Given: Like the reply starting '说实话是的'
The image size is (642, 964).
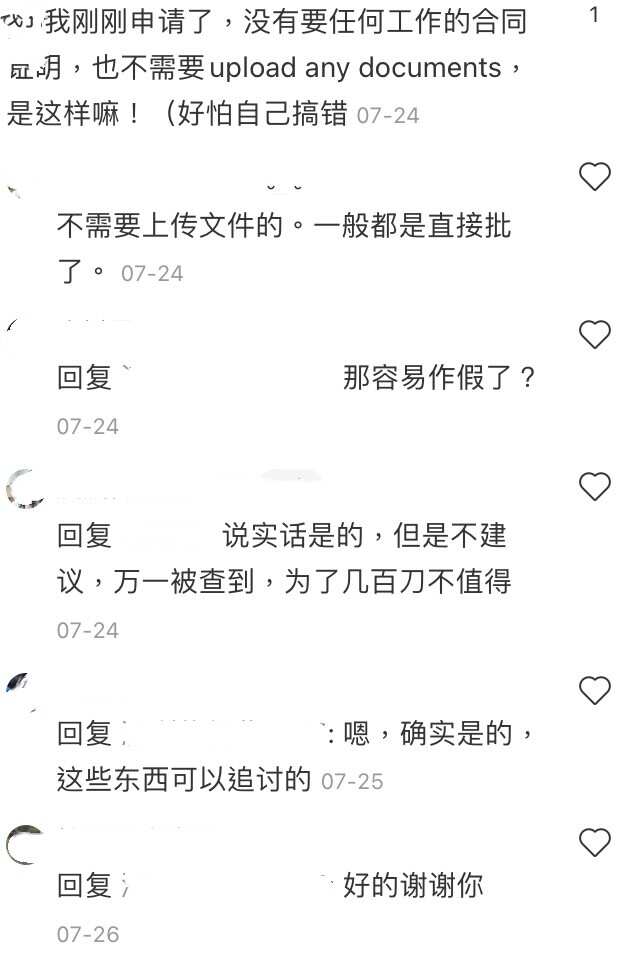Looking at the screenshot, I should pos(595,487).
